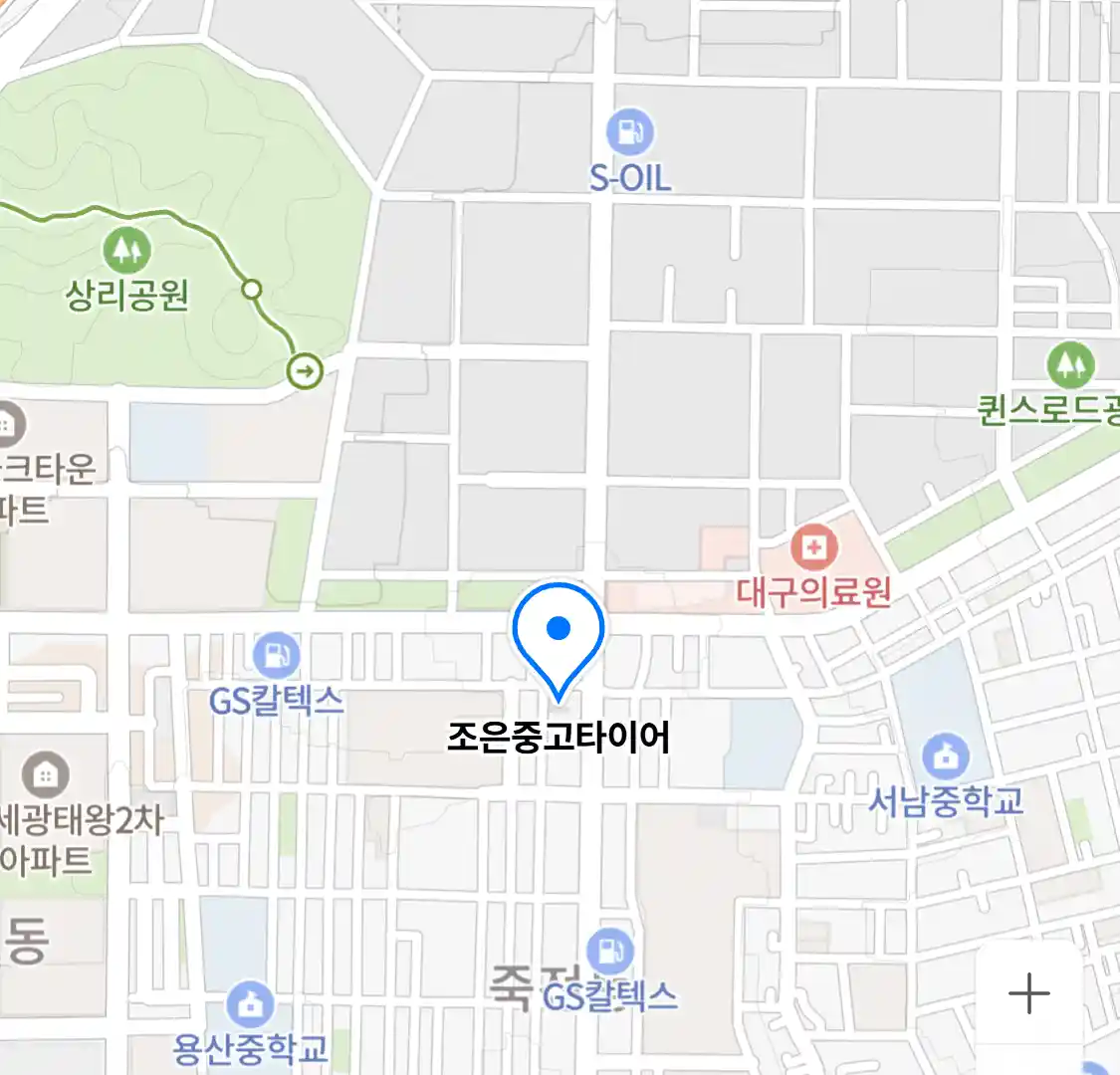Tap the GS칼텍스 marker near 세광태왕2차

[x=276, y=656]
